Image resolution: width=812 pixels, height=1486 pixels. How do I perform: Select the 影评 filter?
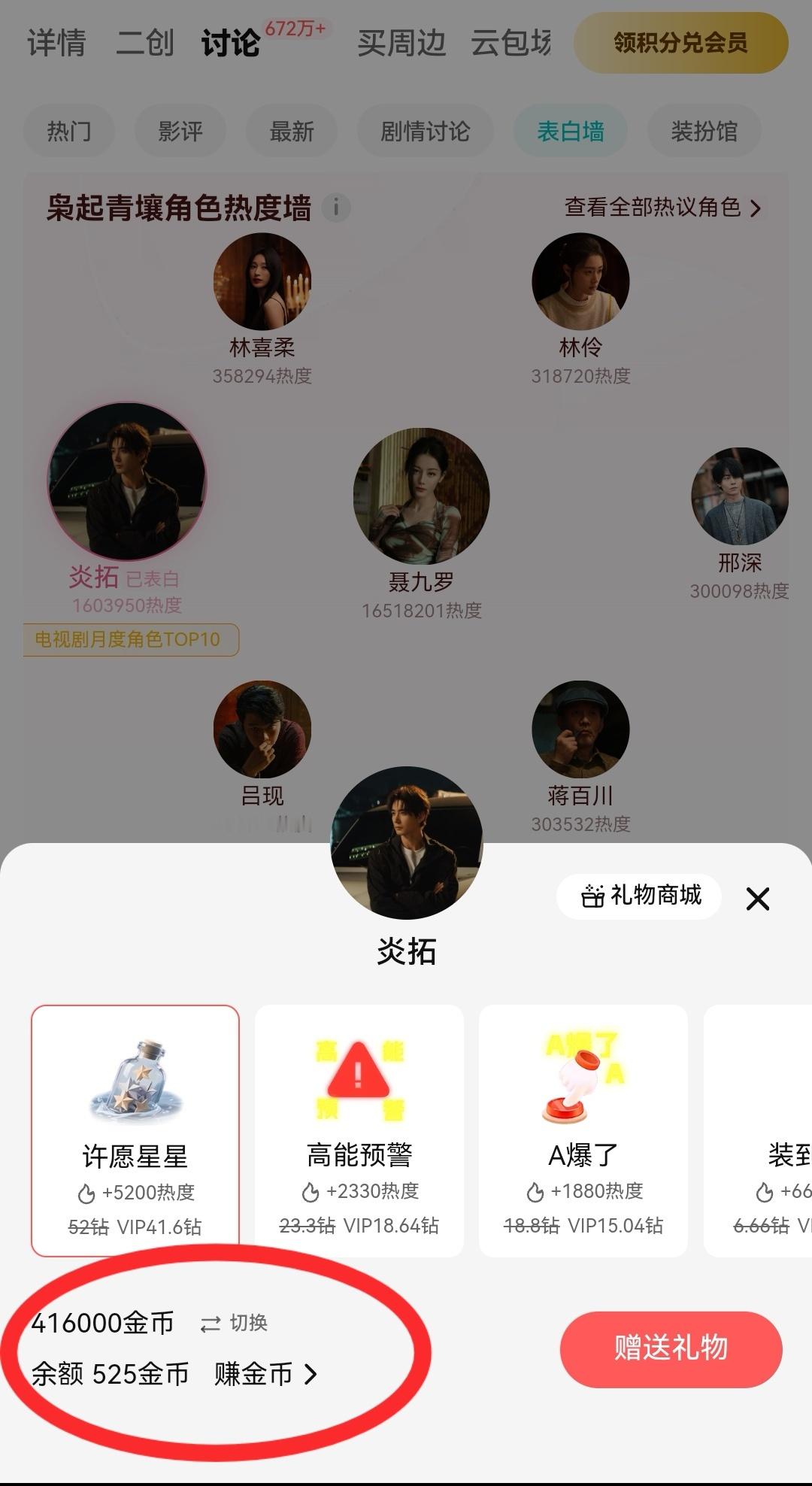(179, 130)
